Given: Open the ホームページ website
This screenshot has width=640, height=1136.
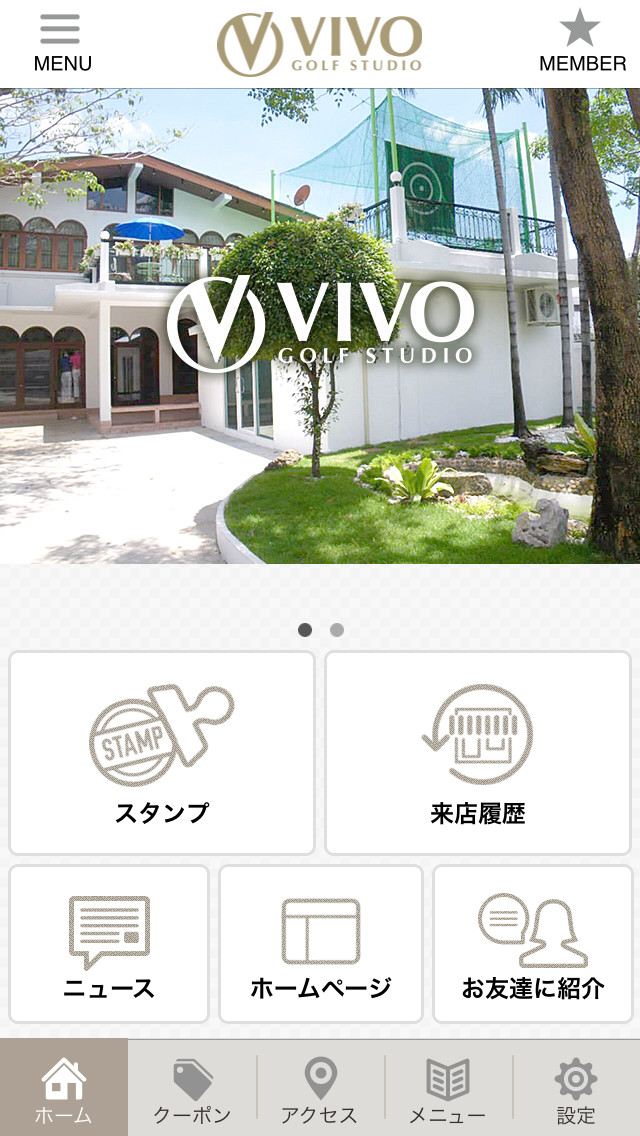Looking at the screenshot, I should tap(320, 944).
